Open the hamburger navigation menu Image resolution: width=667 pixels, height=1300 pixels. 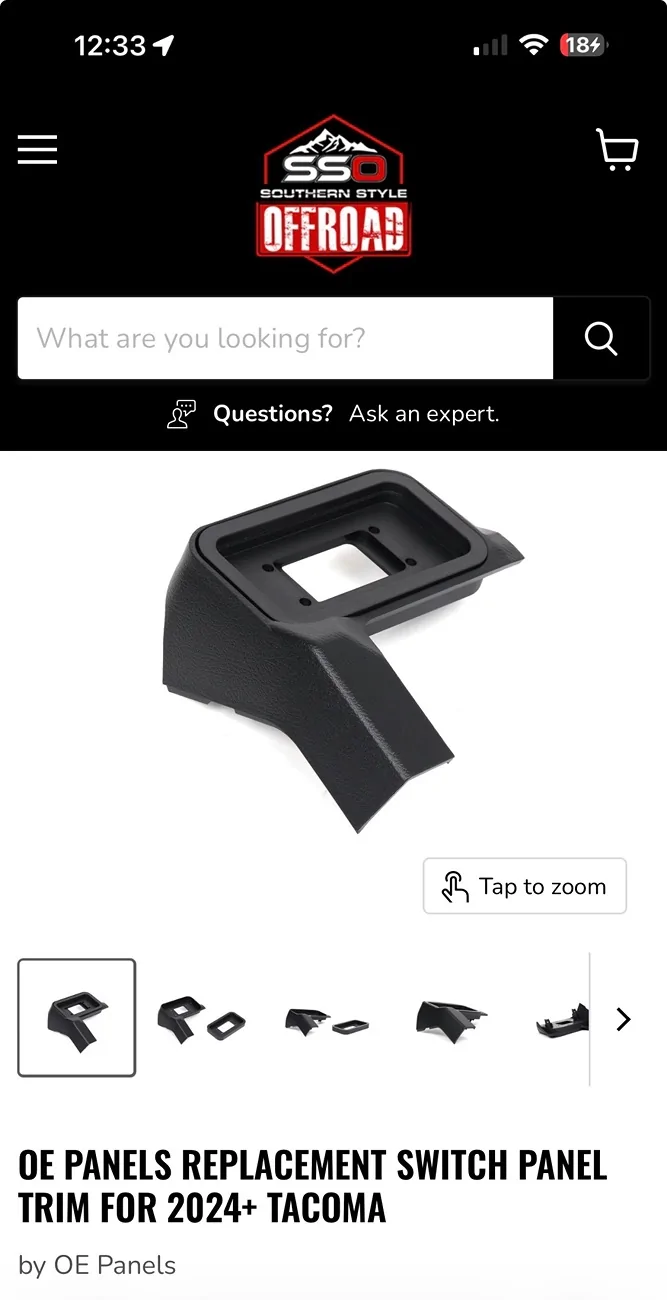(x=37, y=150)
